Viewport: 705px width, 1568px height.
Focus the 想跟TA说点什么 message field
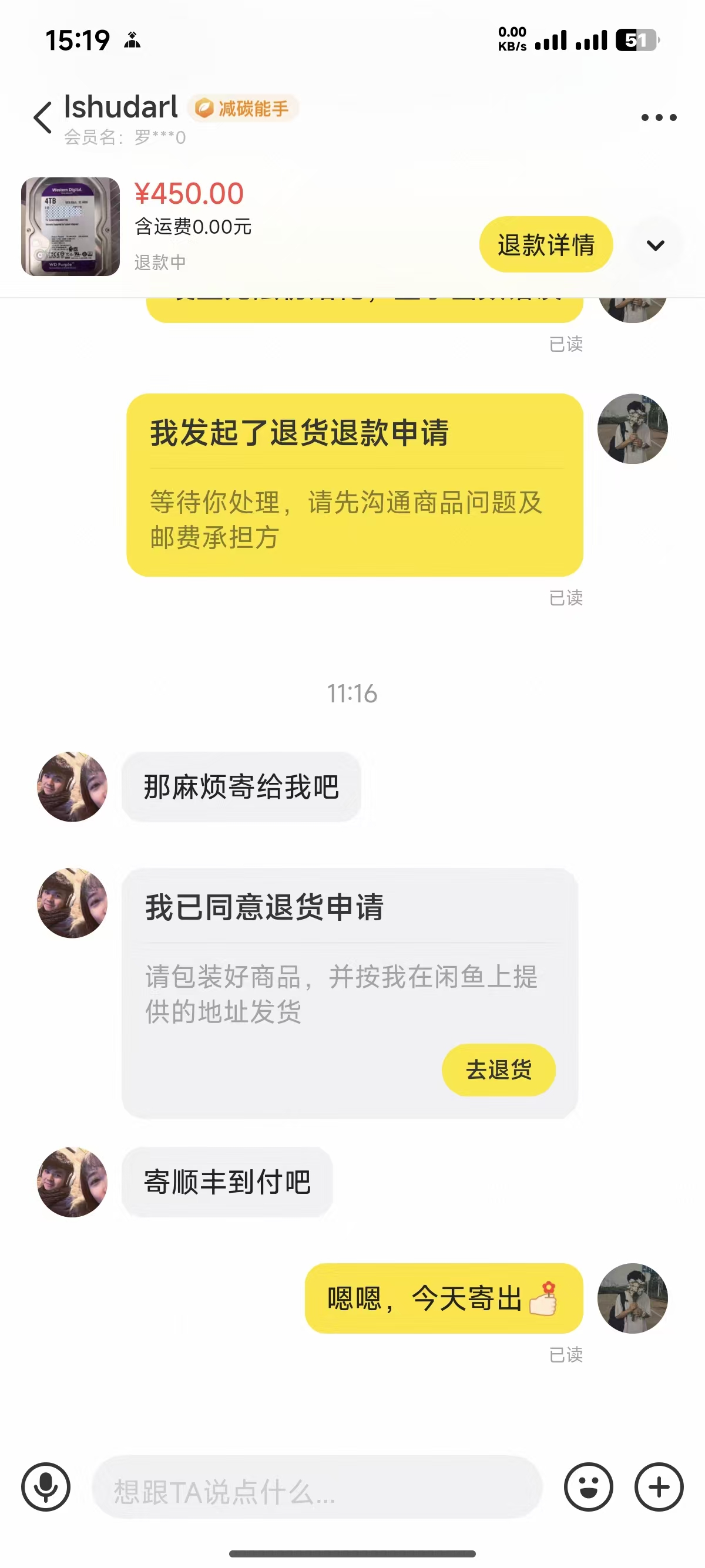pos(317,1486)
